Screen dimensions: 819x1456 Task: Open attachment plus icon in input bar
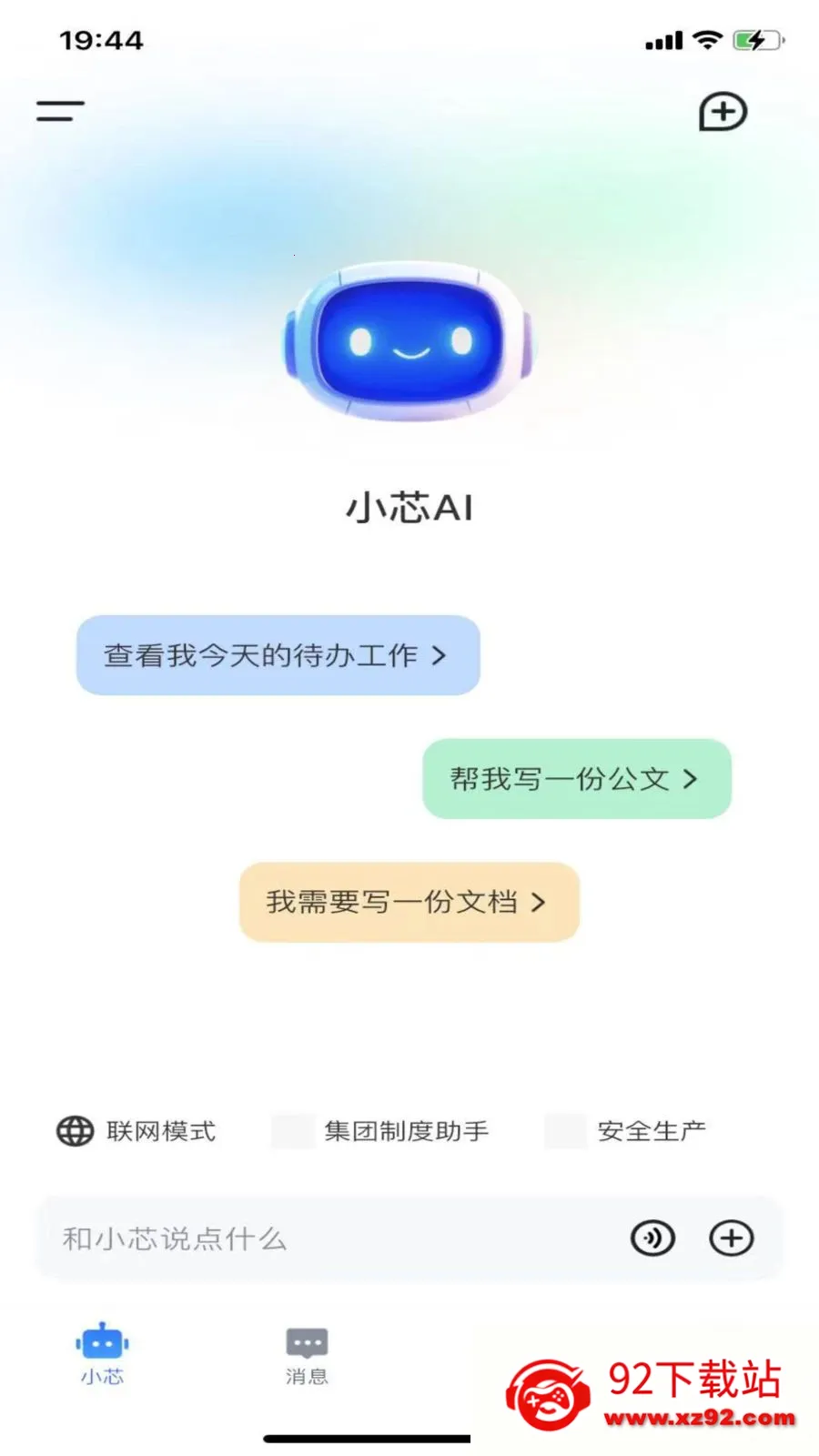(x=732, y=1239)
